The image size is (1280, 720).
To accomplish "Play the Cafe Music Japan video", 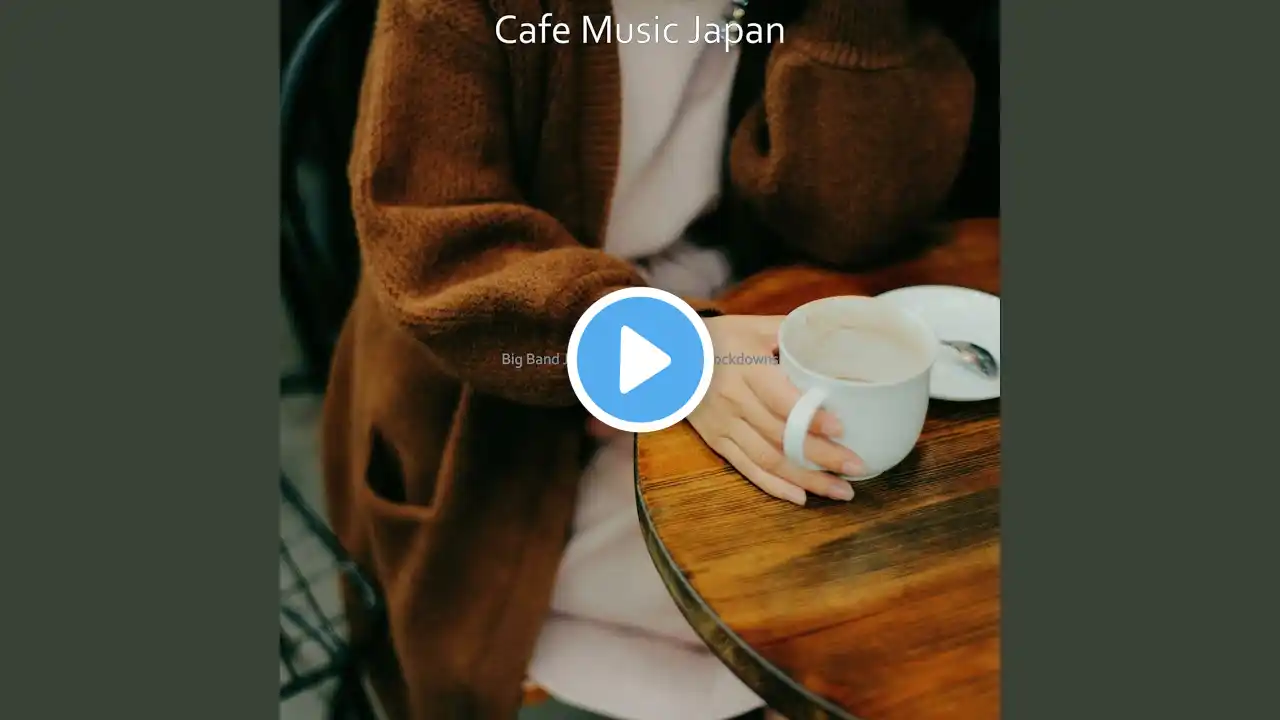I will (640, 360).
